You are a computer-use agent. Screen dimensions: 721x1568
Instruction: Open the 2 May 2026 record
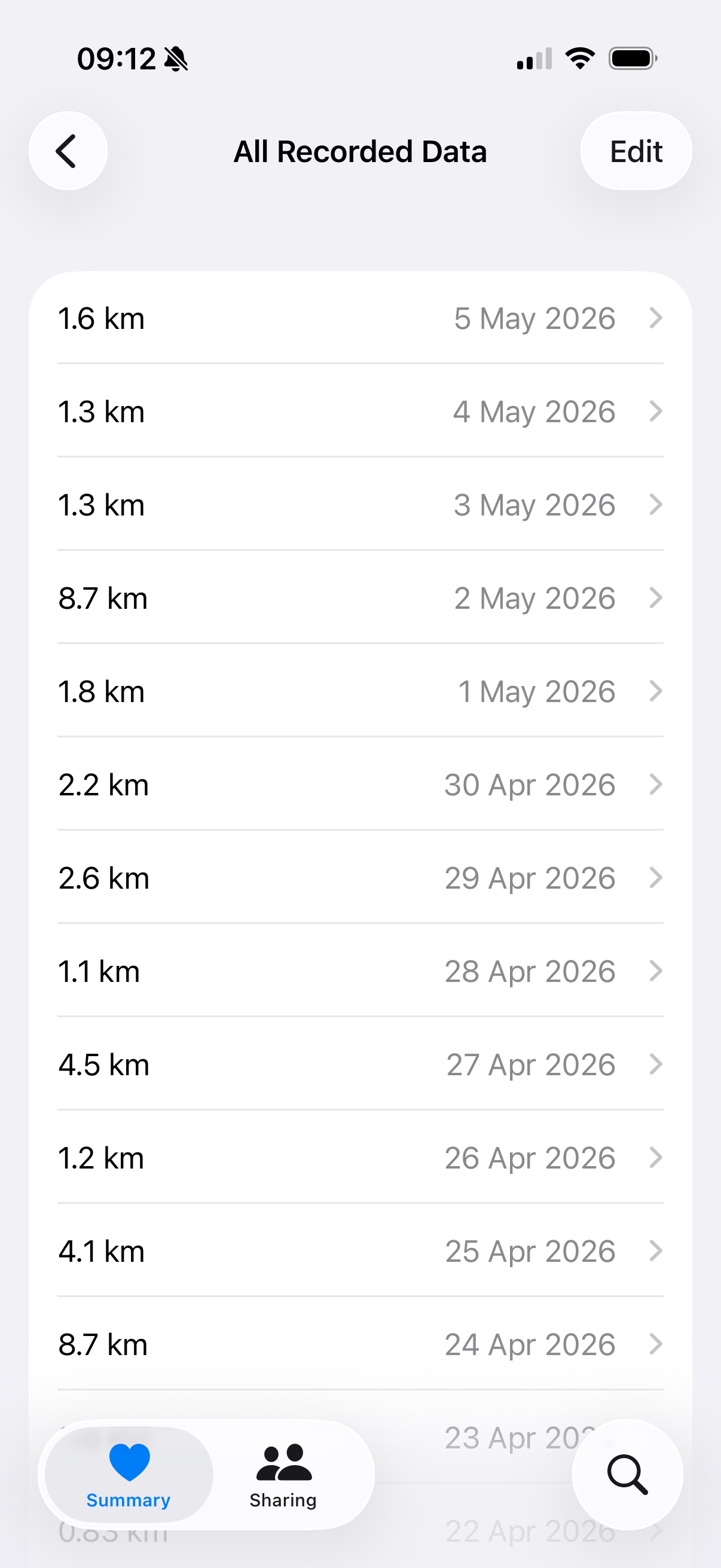(x=360, y=598)
